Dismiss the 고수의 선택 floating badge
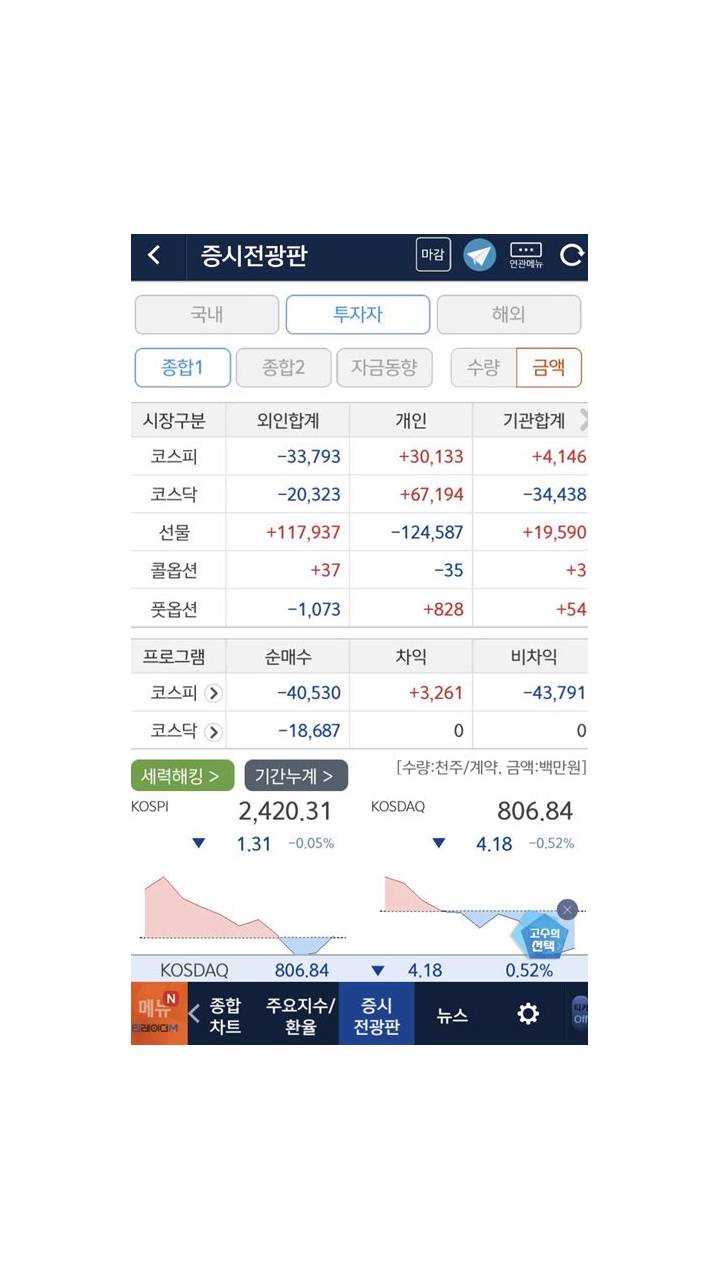This screenshot has height=1280, width=720. pos(568,909)
